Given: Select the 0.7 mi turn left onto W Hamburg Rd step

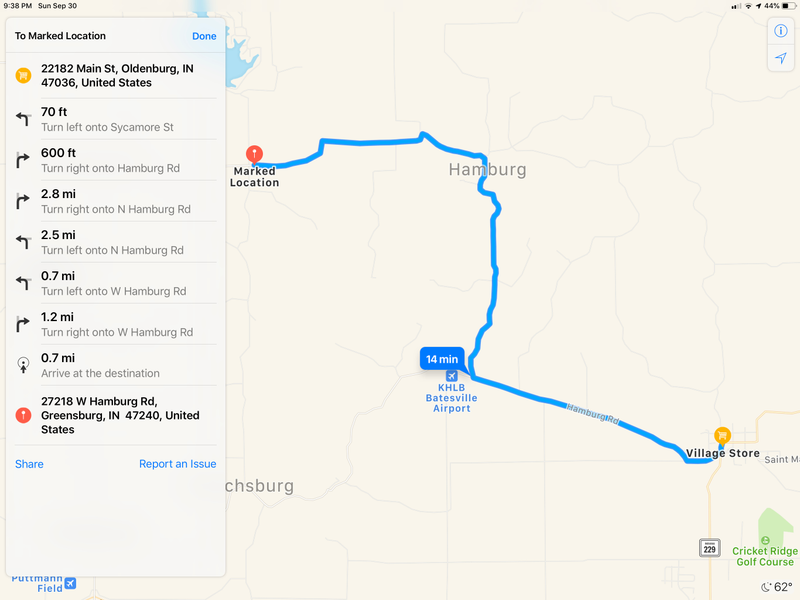Looking at the screenshot, I should (x=115, y=283).
